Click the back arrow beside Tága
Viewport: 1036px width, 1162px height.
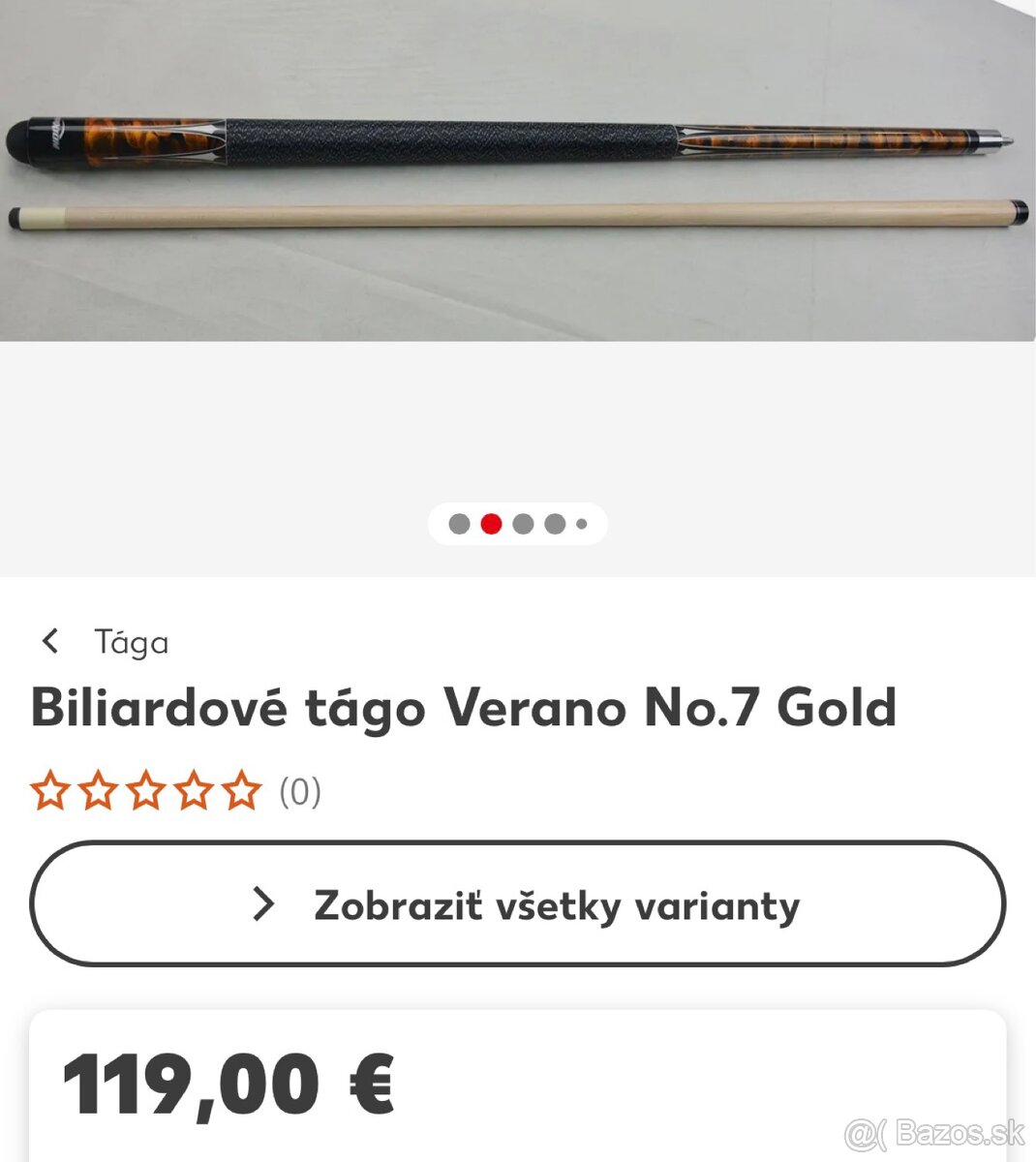pos(48,642)
